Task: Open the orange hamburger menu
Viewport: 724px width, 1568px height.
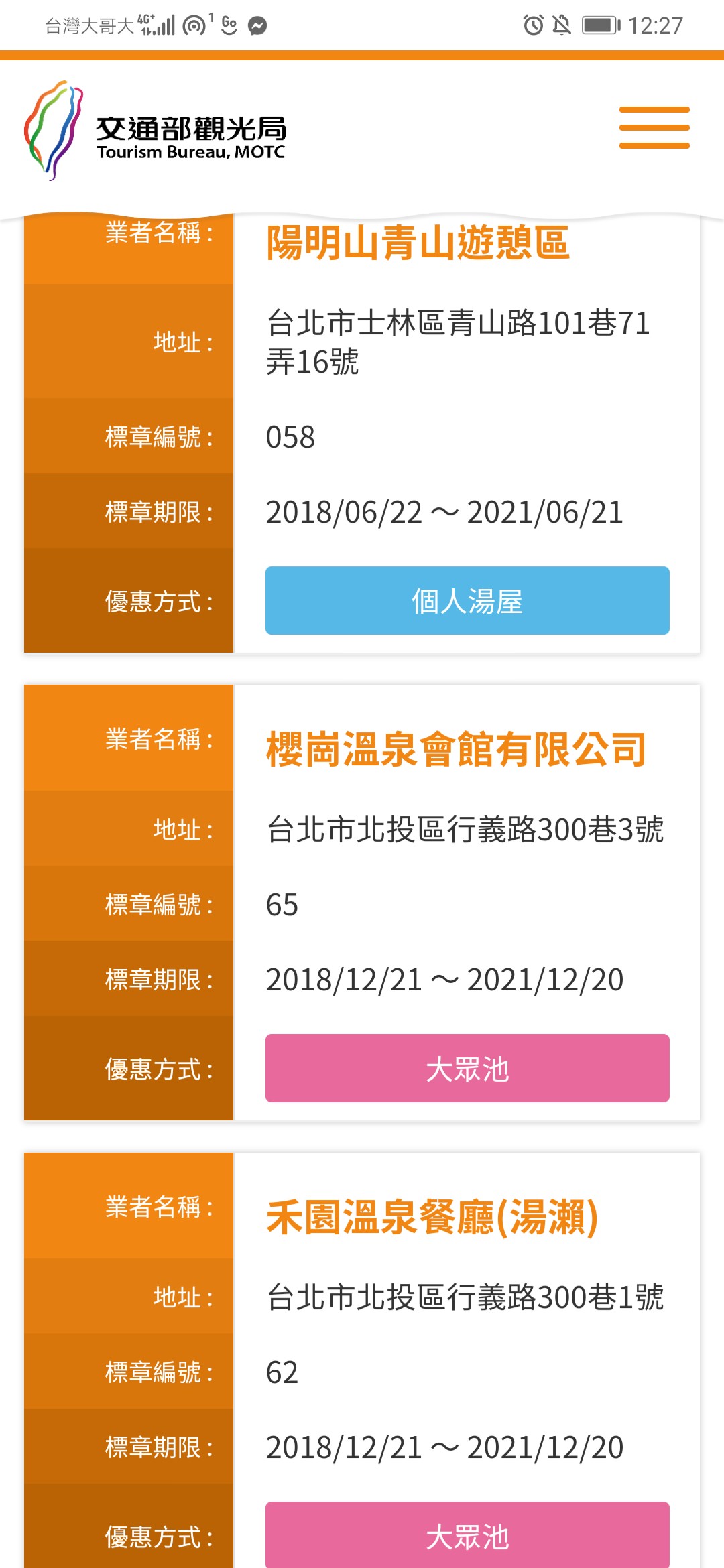Action: pyautogui.click(x=654, y=127)
